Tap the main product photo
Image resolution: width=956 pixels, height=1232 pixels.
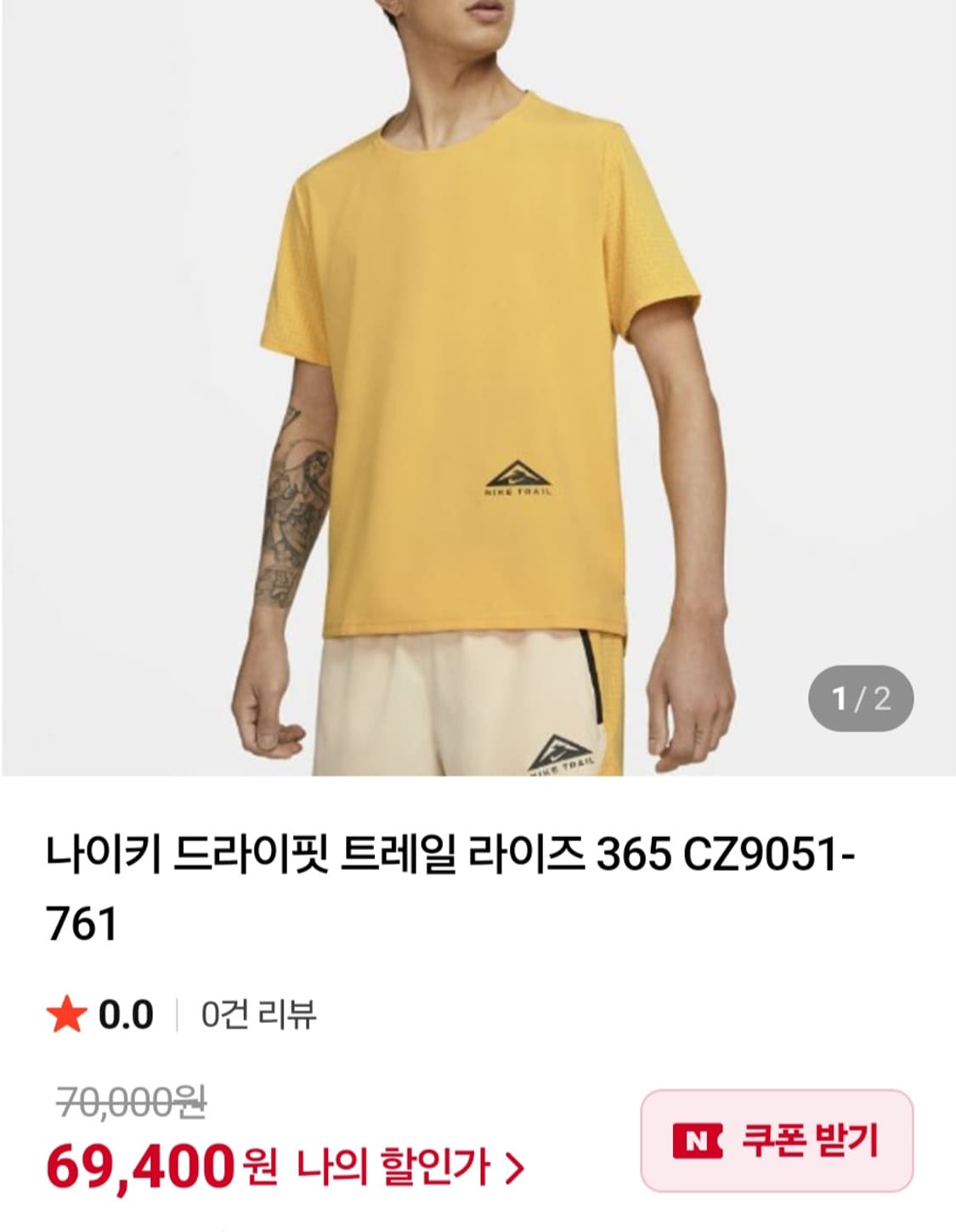[476, 382]
